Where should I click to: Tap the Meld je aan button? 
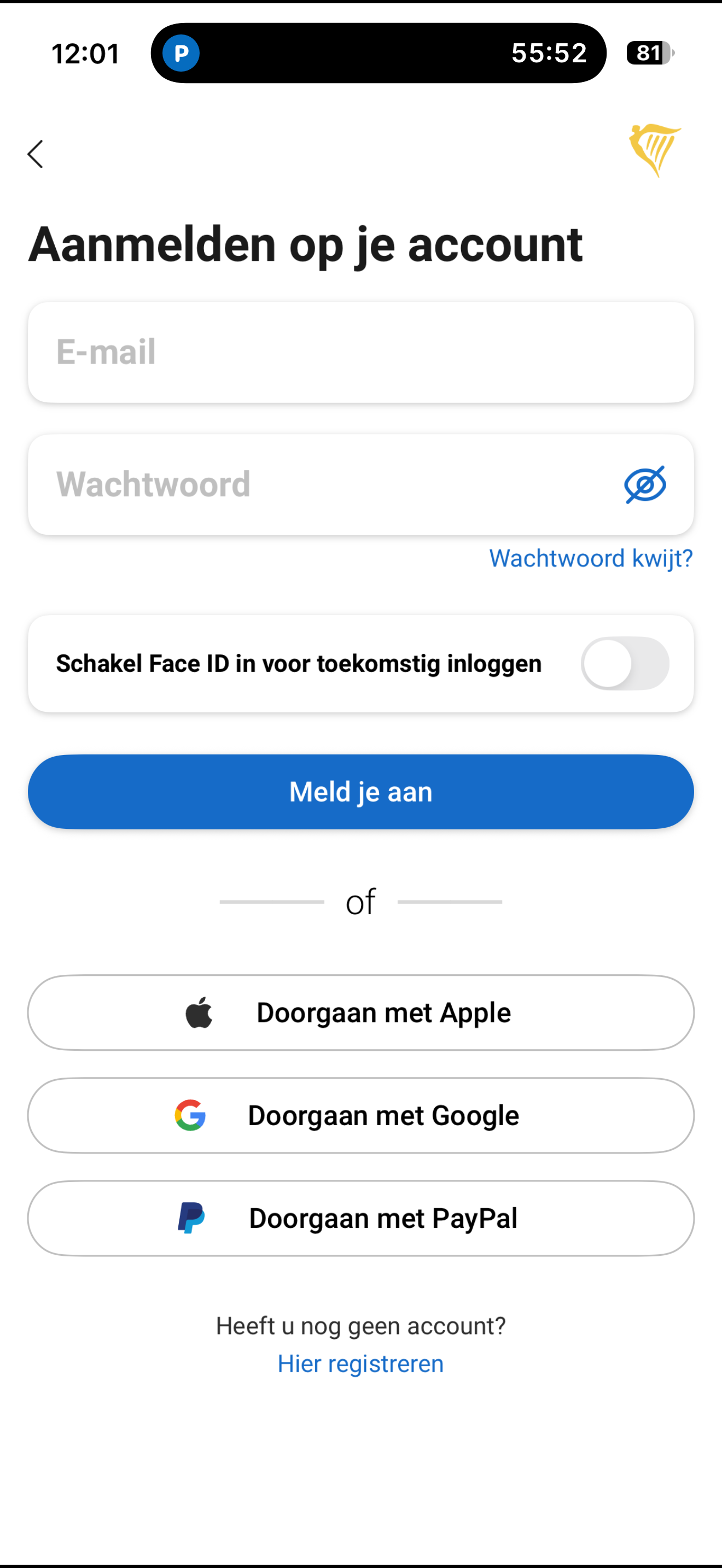360,791
